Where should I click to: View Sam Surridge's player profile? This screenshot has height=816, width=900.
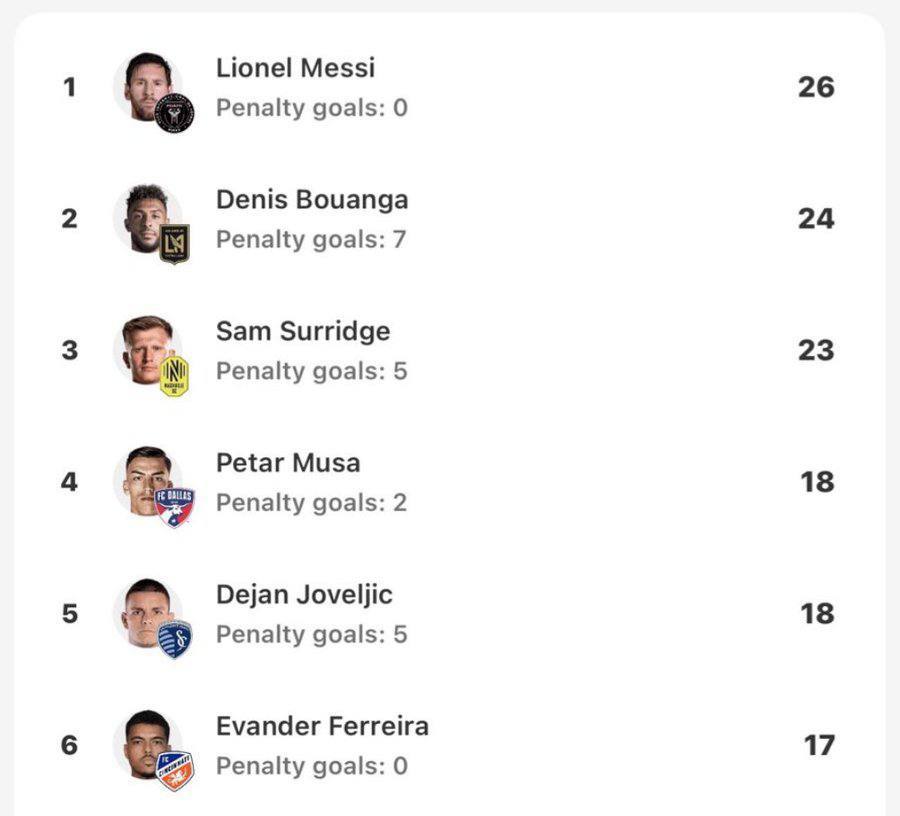pyautogui.click(x=303, y=331)
